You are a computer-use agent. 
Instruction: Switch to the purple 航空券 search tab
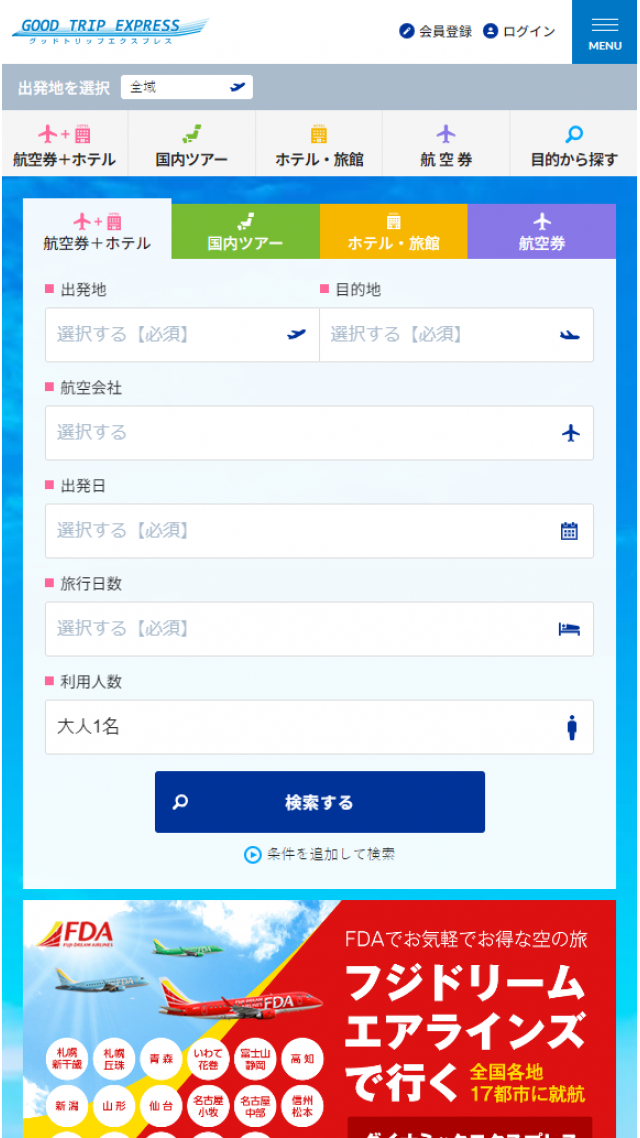click(541, 231)
